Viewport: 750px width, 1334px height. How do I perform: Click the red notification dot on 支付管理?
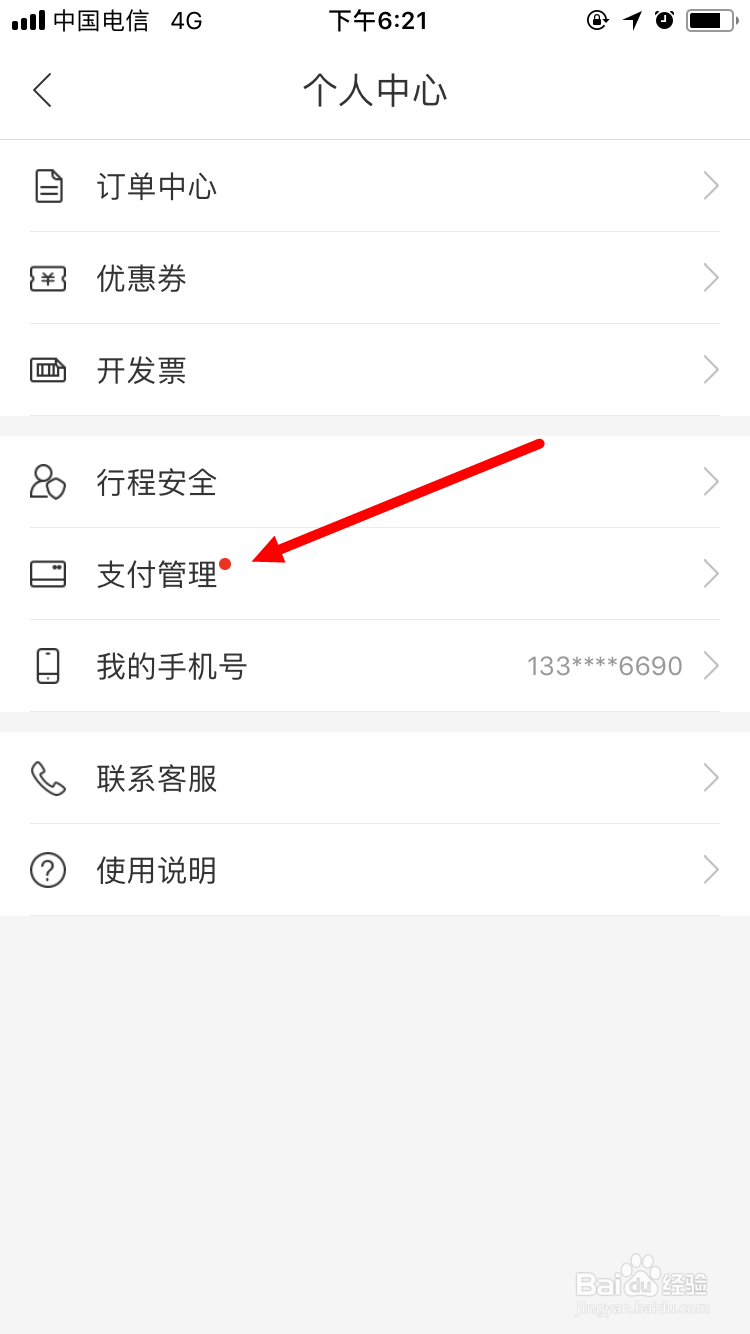(x=225, y=563)
